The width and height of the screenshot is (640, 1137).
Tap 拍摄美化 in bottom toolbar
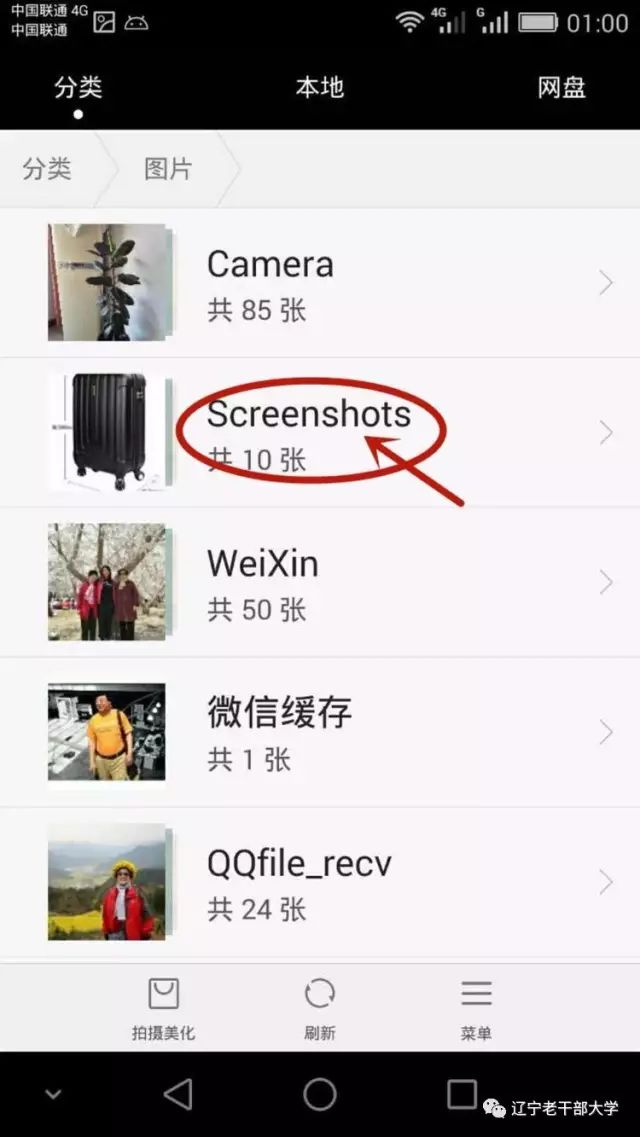[163, 1008]
